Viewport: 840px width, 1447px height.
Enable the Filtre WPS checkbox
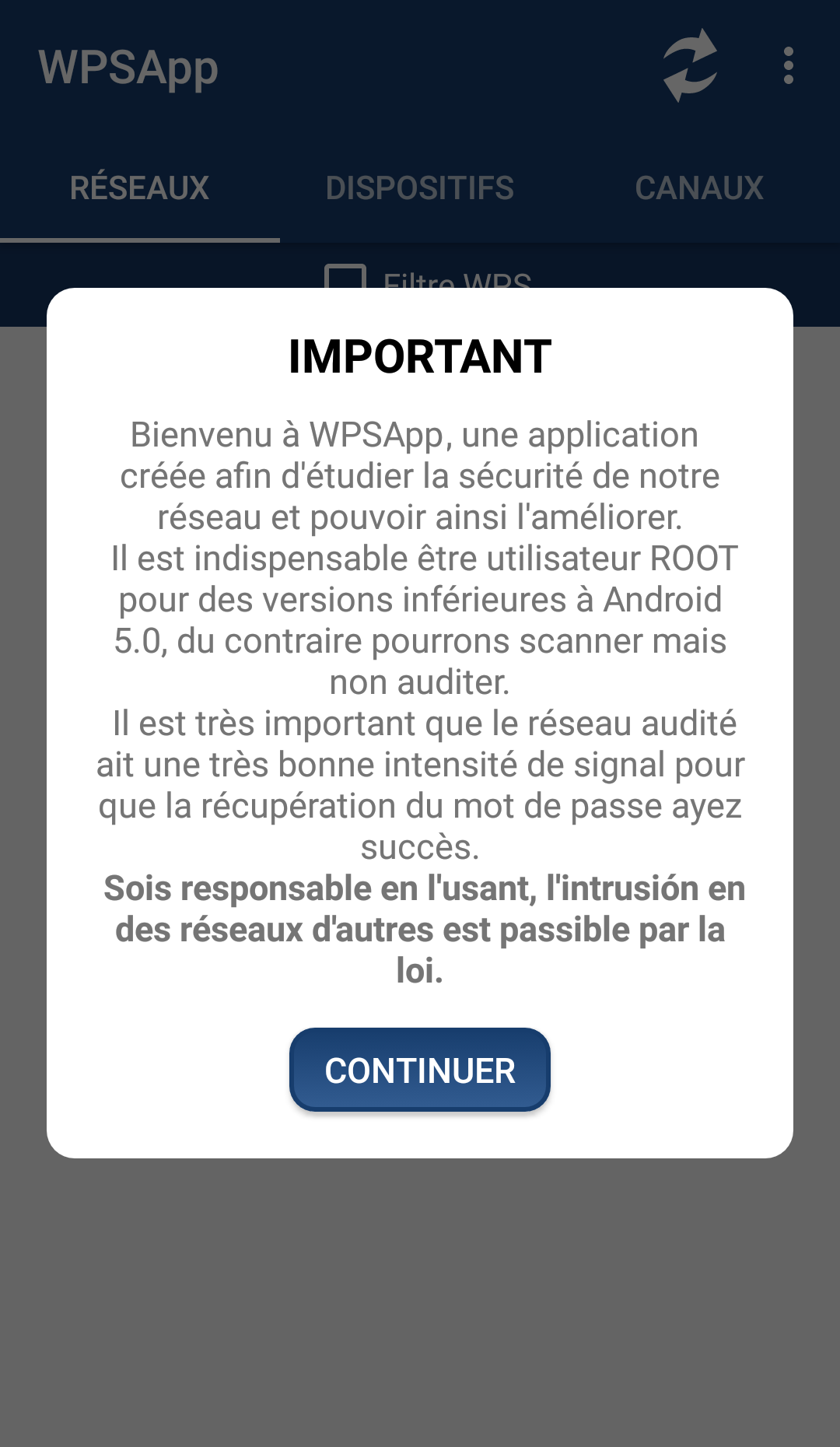pos(345,278)
